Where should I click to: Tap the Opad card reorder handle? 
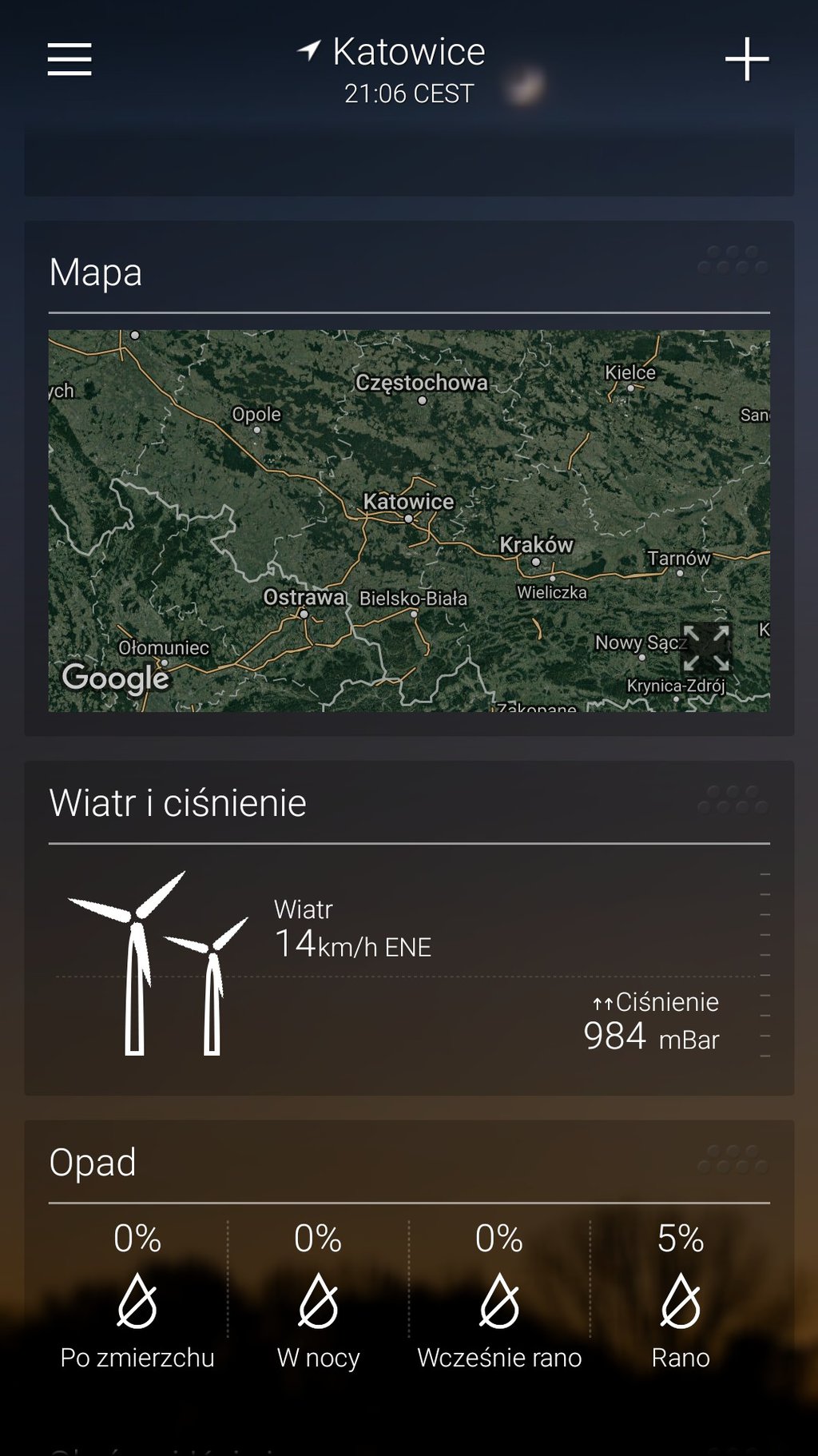coord(733,1160)
